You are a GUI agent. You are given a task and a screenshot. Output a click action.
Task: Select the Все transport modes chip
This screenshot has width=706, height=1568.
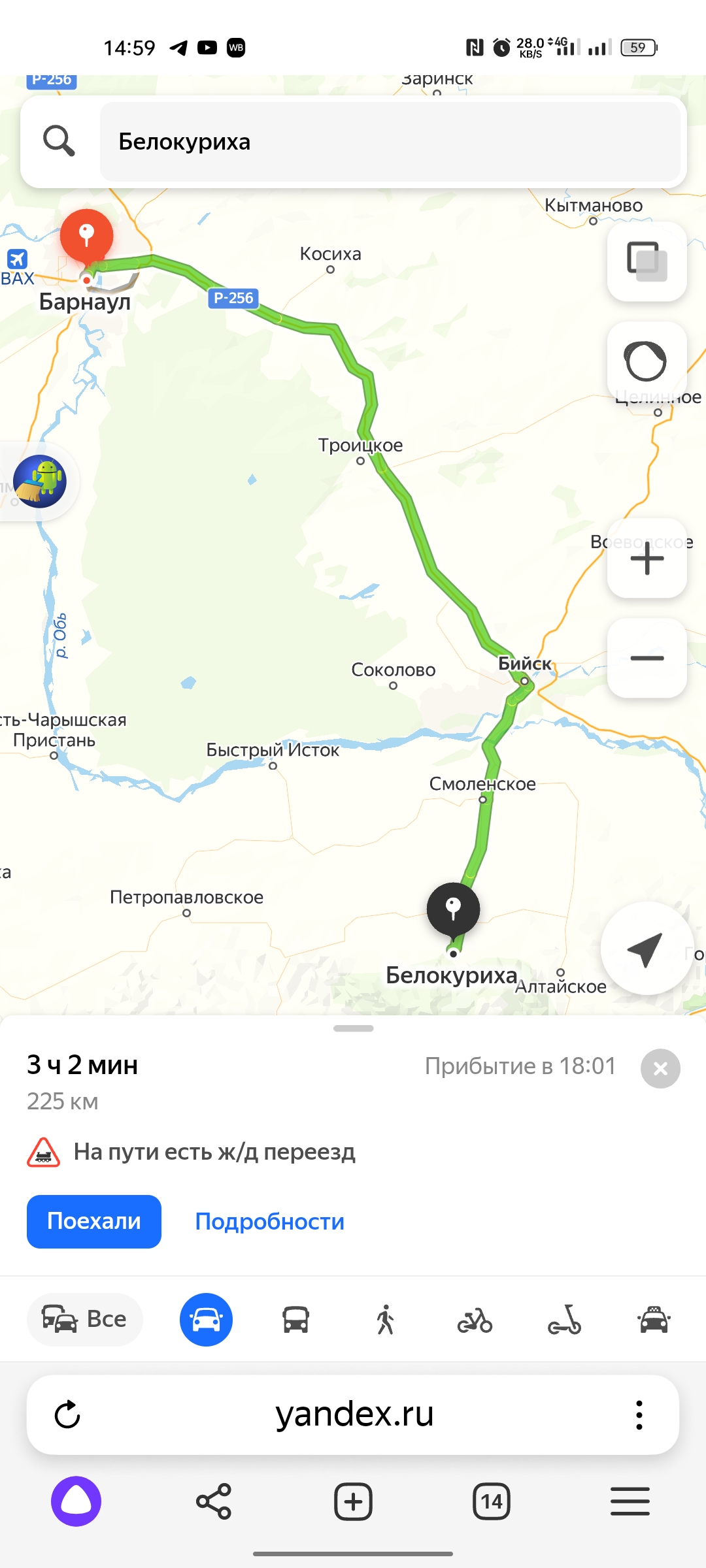click(x=85, y=1319)
